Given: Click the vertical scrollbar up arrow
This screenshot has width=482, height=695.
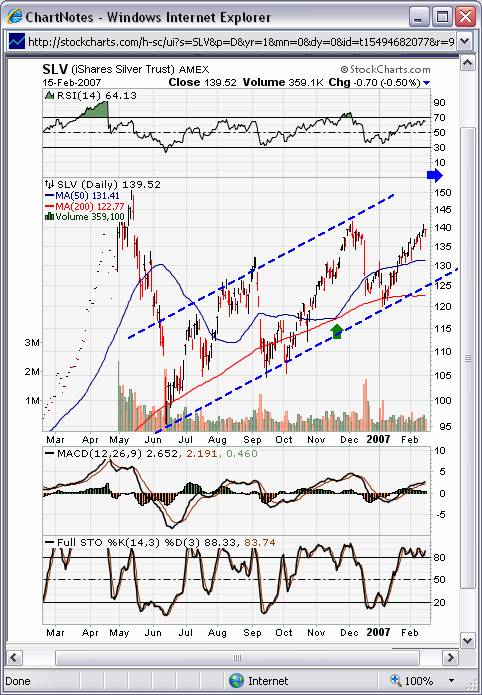Looking at the screenshot, I should click(x=467, y=63).
